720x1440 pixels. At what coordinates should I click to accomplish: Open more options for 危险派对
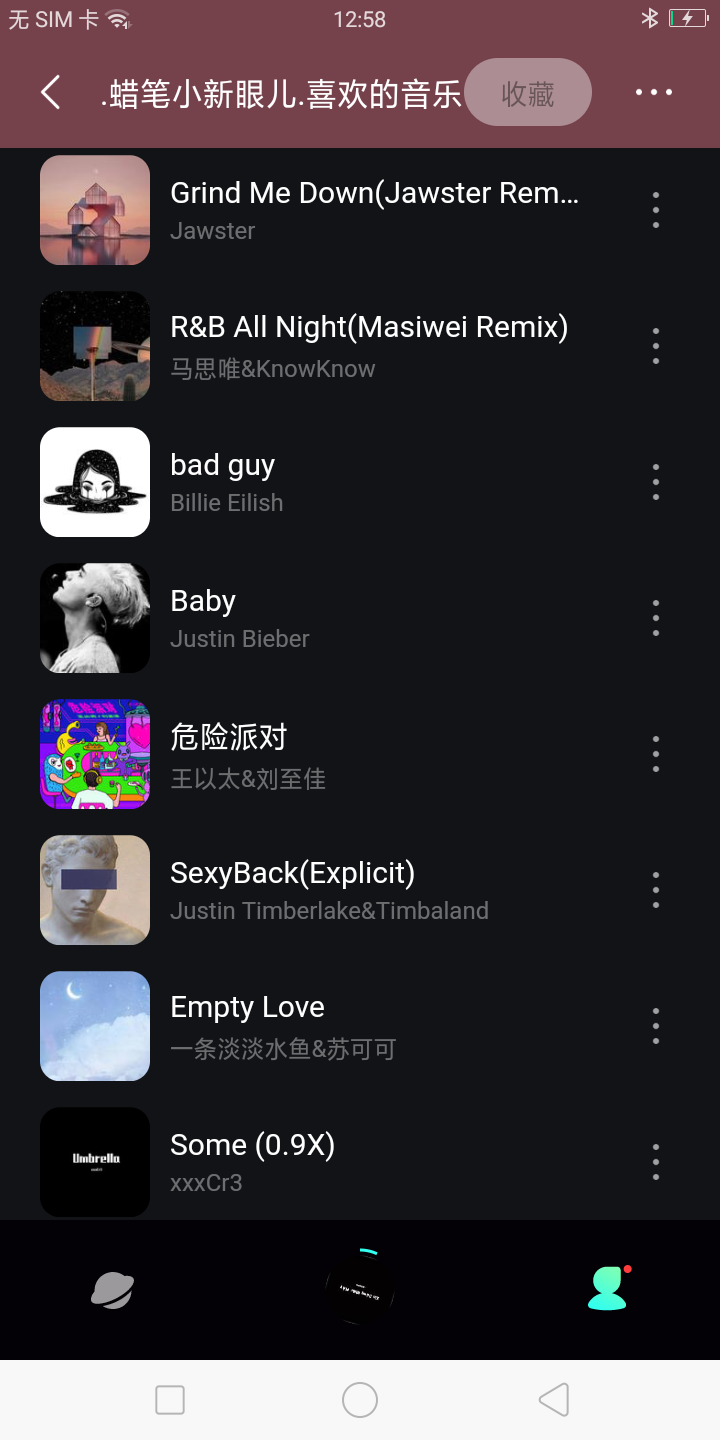click(x=656, y=754)
